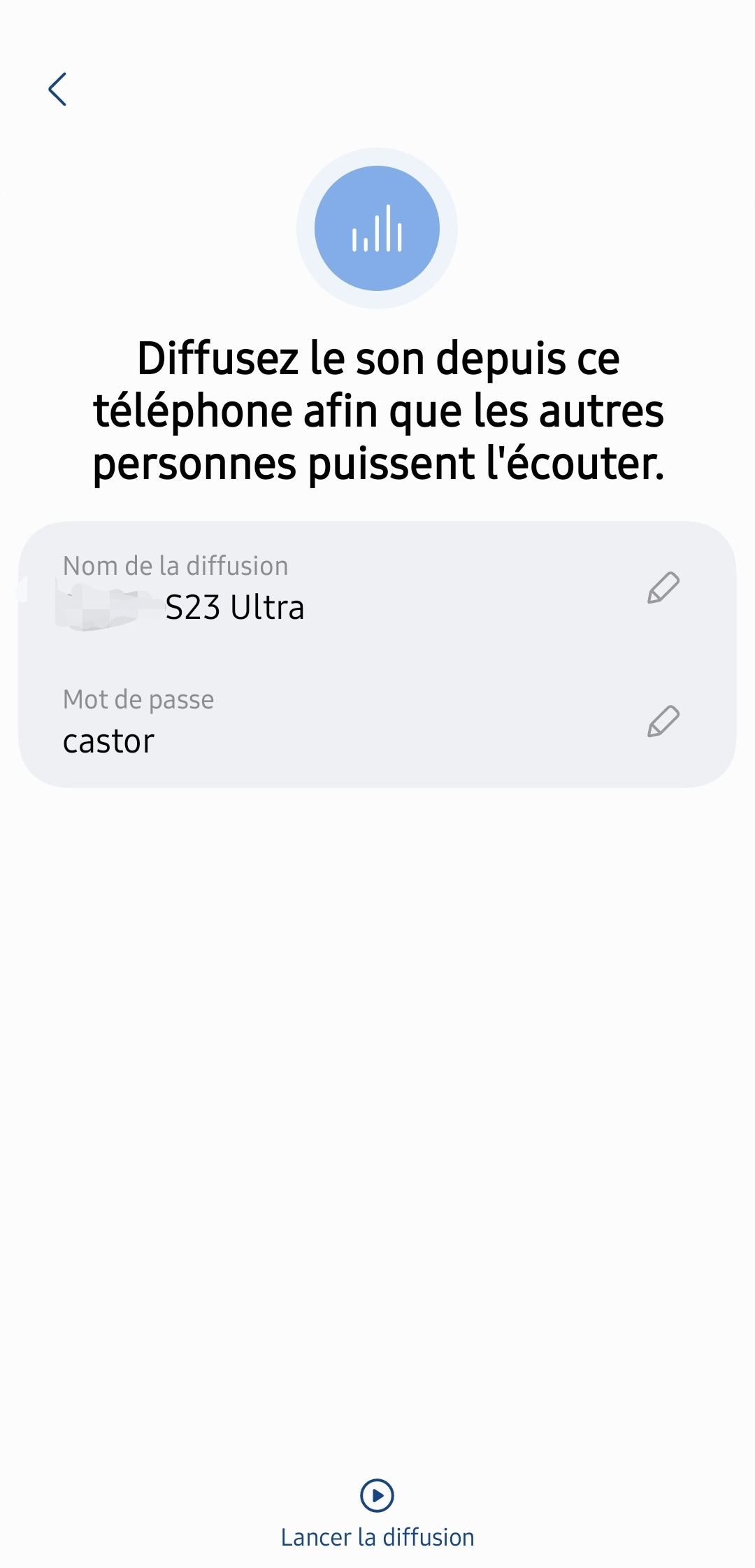
Task: Edit the password castor
Action: point(663,721)
